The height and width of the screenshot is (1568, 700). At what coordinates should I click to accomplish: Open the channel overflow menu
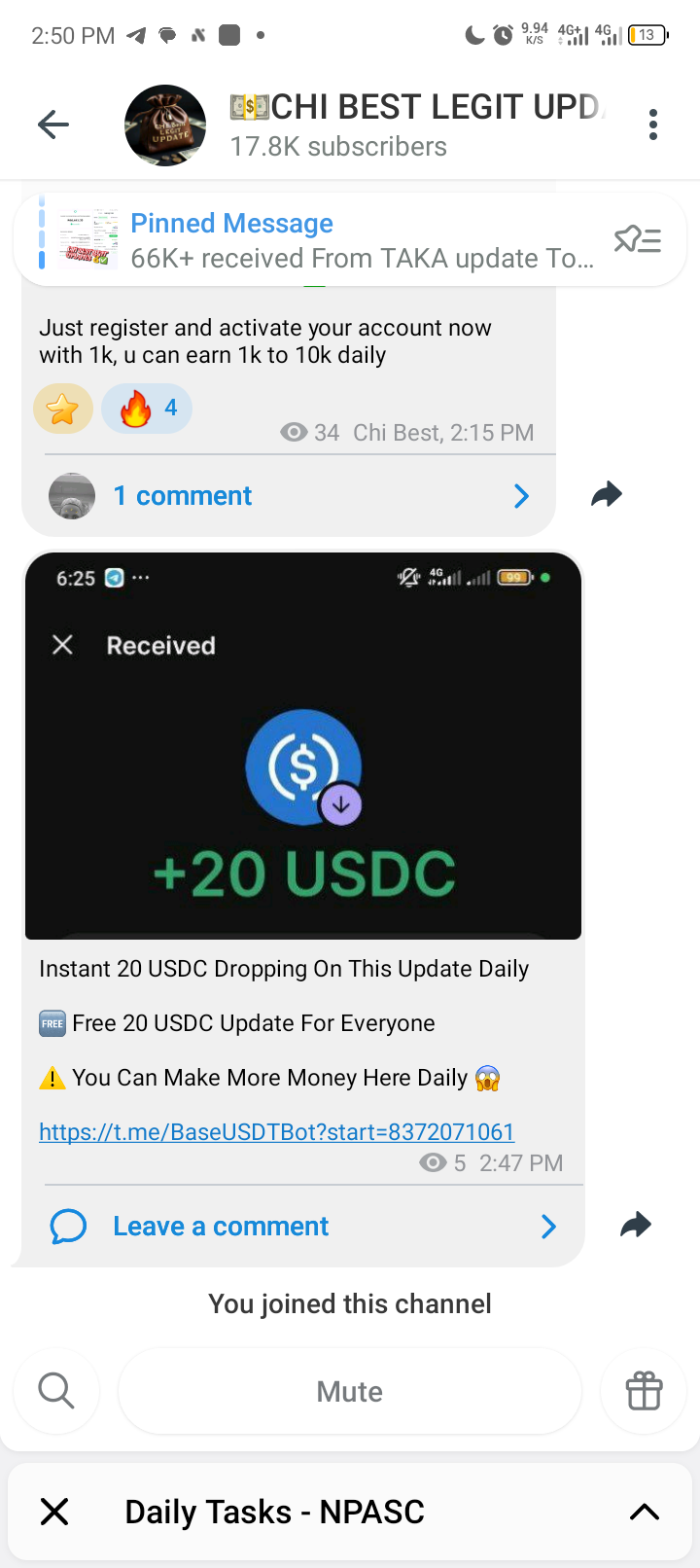pos(652,125)
